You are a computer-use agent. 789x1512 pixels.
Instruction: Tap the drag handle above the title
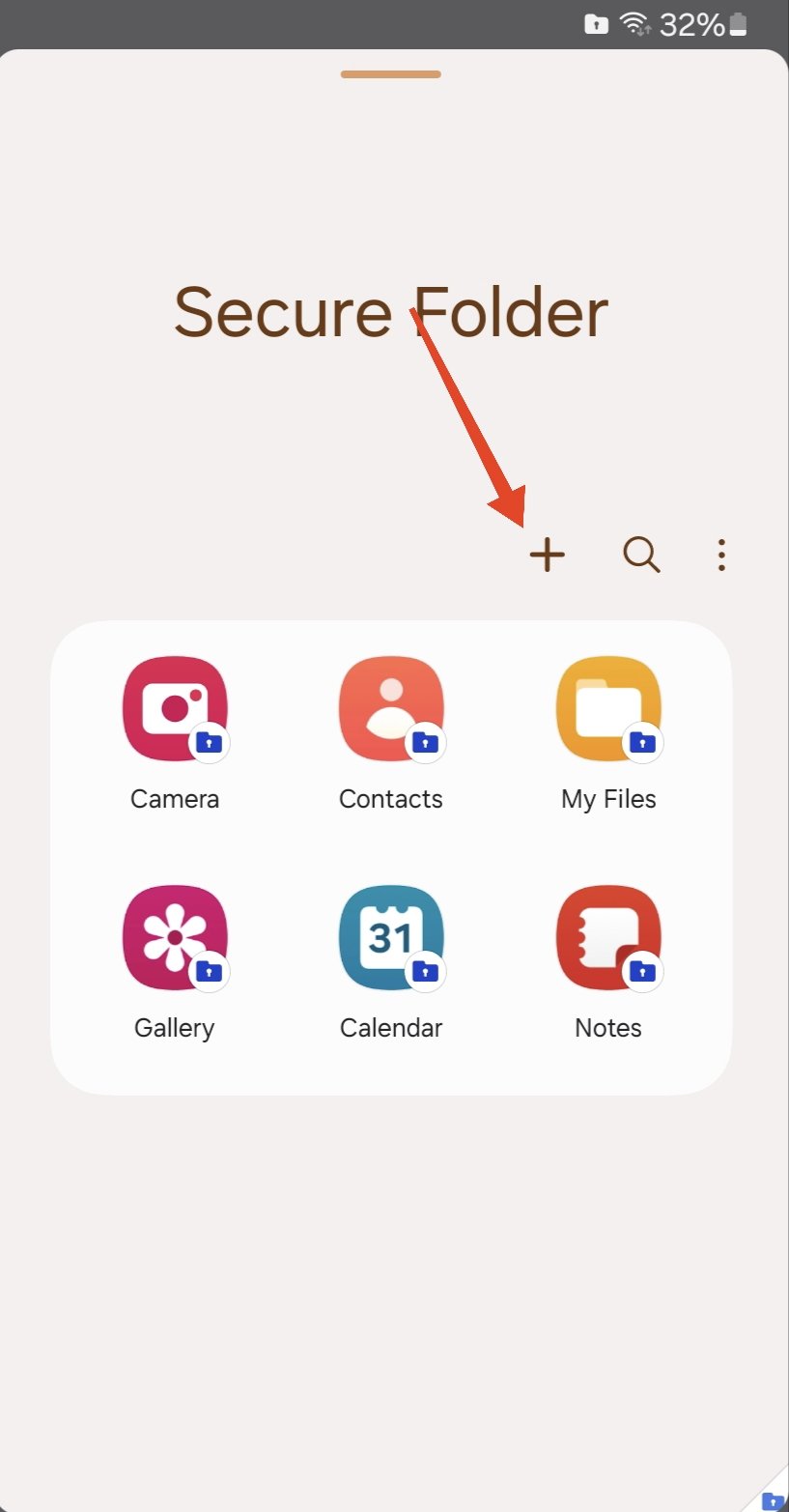pos(390,73)
